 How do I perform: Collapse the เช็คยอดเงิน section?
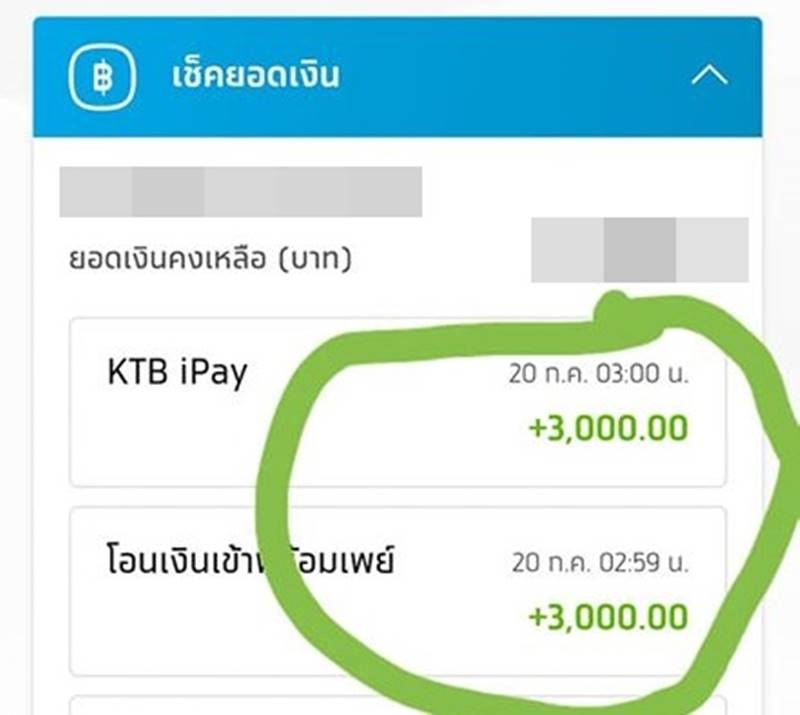[709, 76]
